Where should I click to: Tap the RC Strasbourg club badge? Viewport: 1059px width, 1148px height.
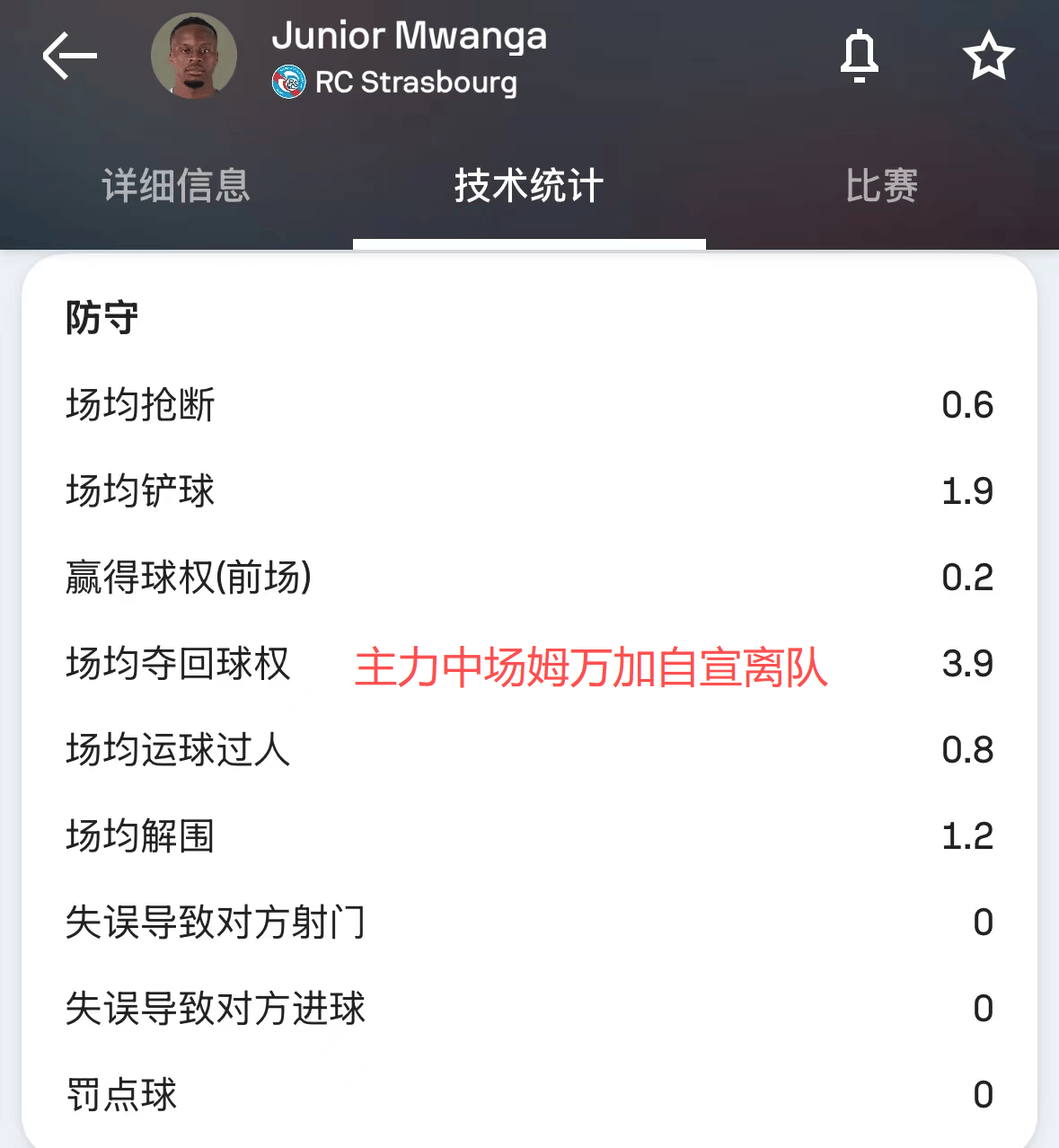click(289, 82)
